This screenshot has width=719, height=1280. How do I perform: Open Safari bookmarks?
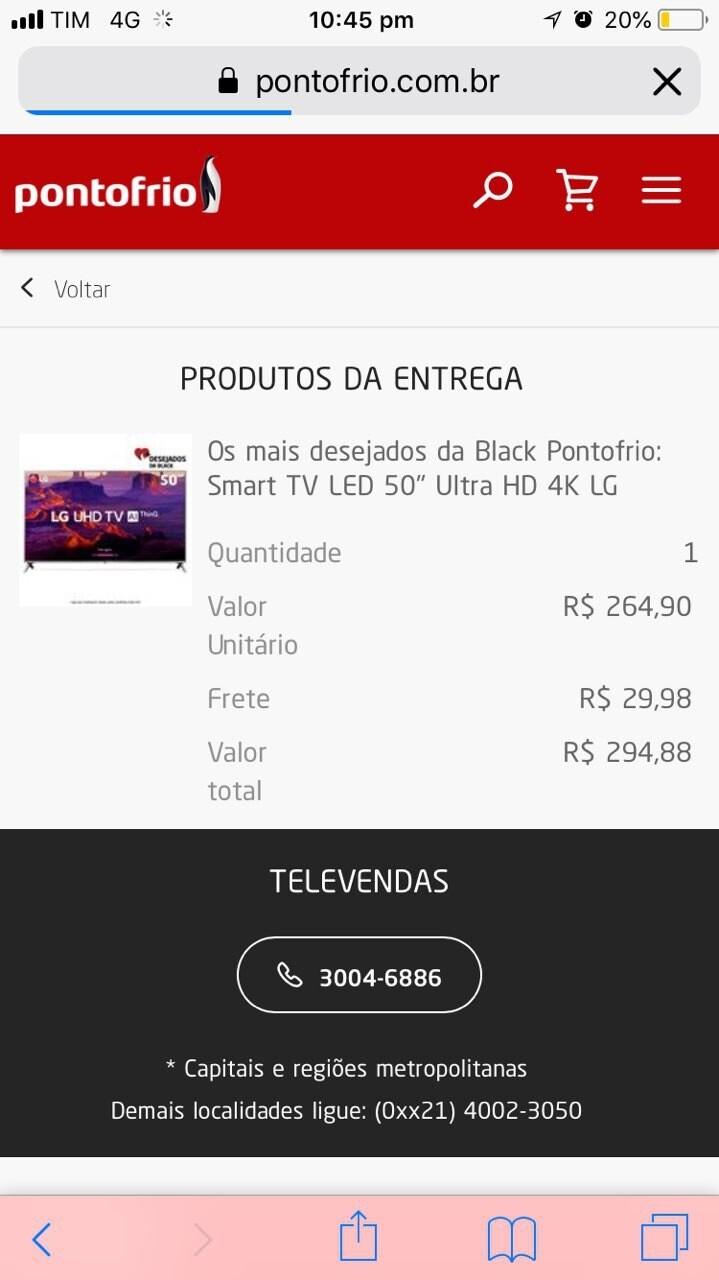coord(512,1240)
